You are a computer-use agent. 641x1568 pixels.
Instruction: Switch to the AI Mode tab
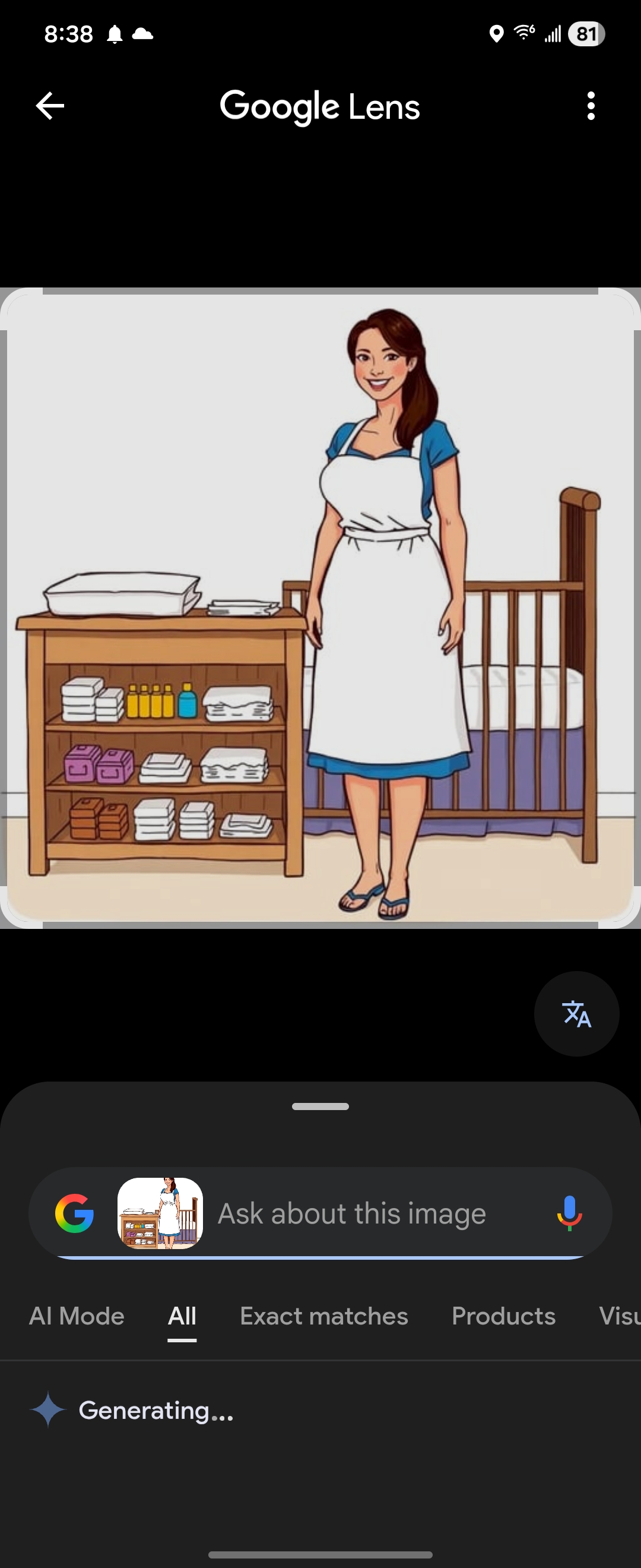[x=77, y=1316]
